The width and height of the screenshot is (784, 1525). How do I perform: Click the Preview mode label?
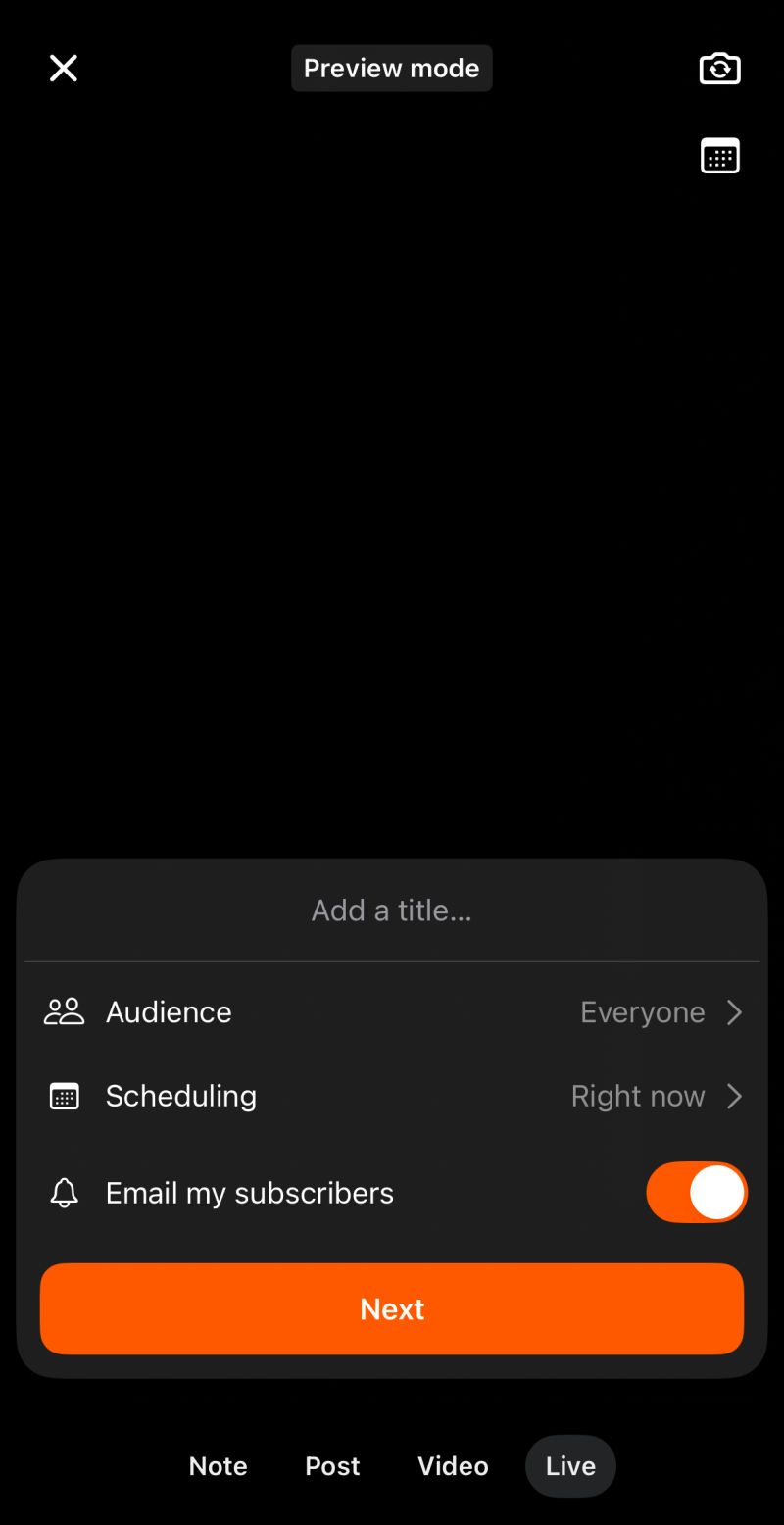tap(392, 68)
